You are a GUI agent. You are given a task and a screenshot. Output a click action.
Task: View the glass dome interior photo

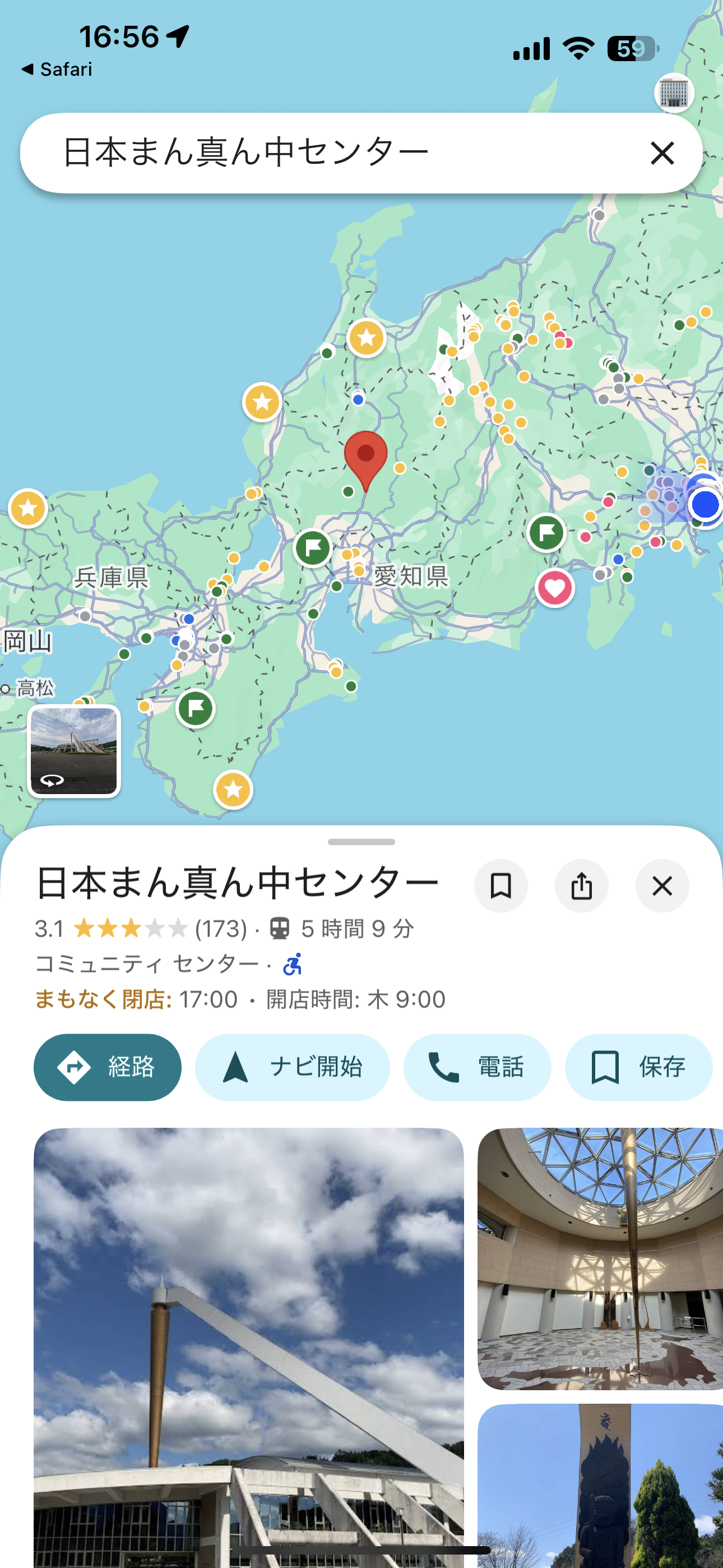[600, 1258]
